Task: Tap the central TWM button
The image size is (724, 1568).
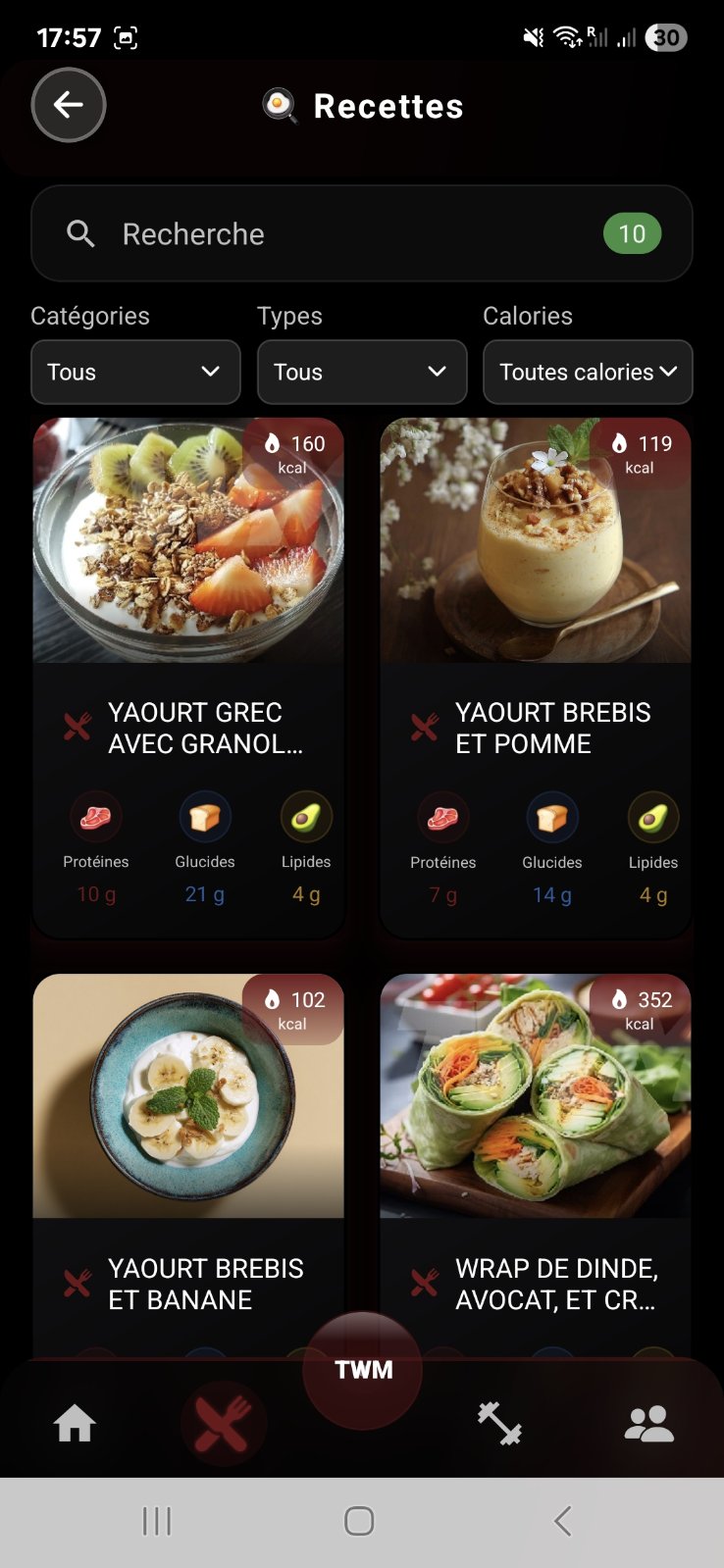Action: click(x=362, y=1369)
